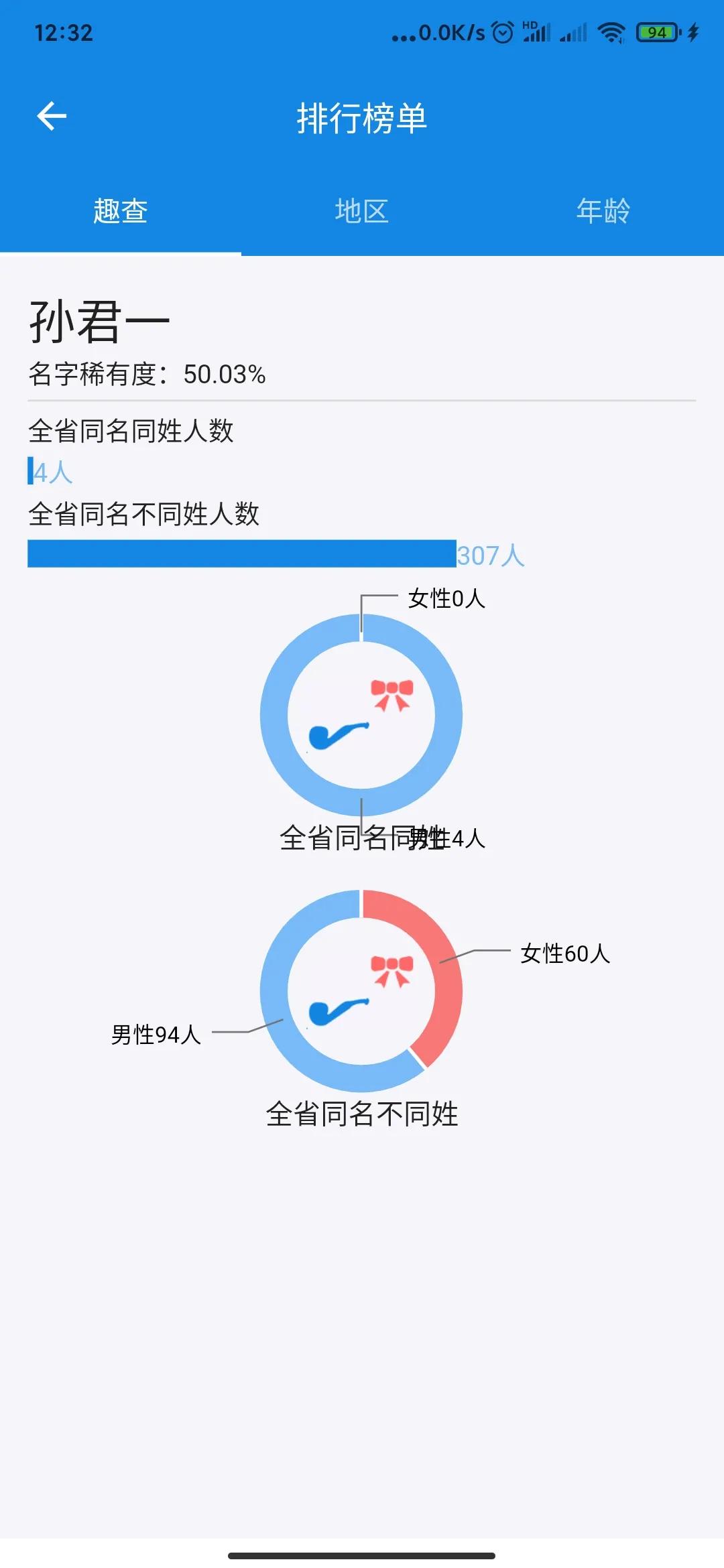Tap the bow icon inside bottom donut chart

pyautogui.click(x=391, y=967)
